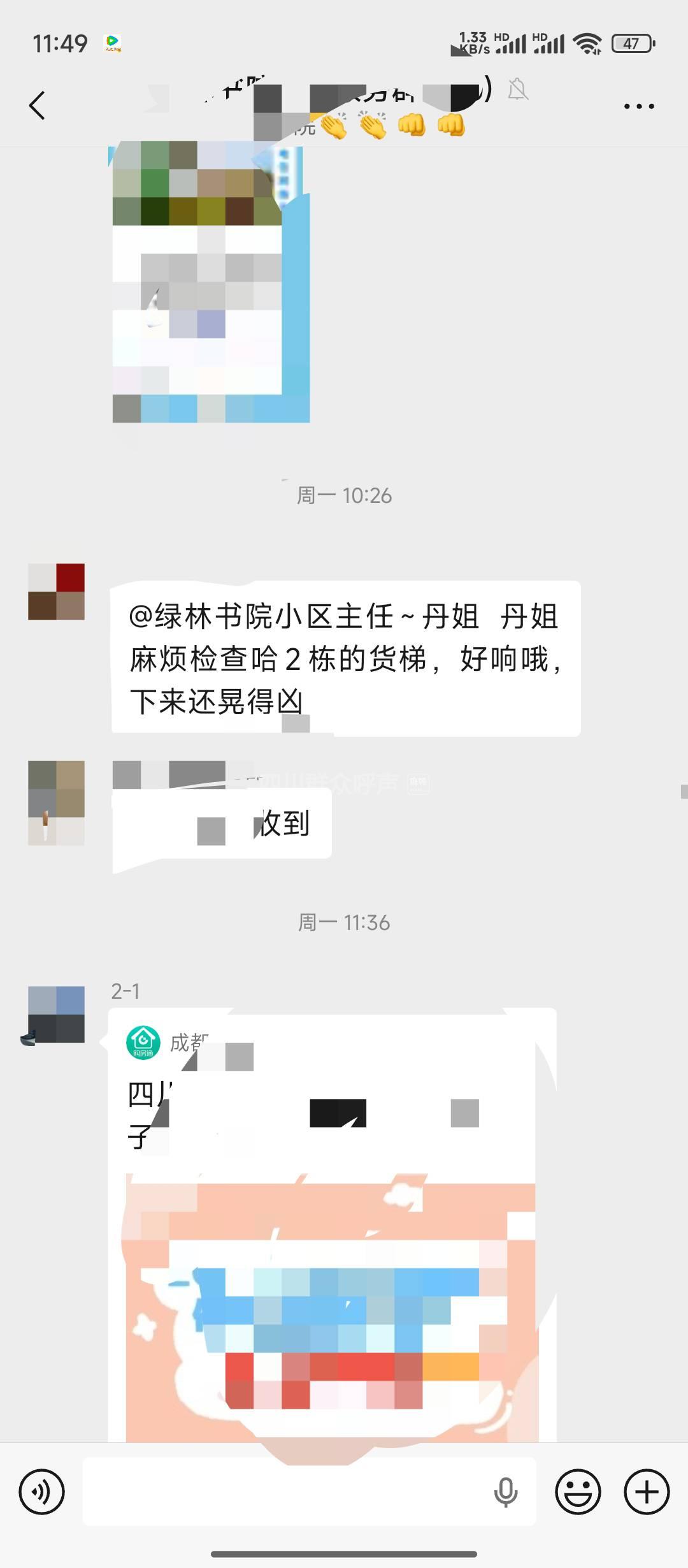Image resolution: width=688 pixels, height=1568 pixels.
Task: Open avatar of the 收到 message sender
Action: [56, 803]
